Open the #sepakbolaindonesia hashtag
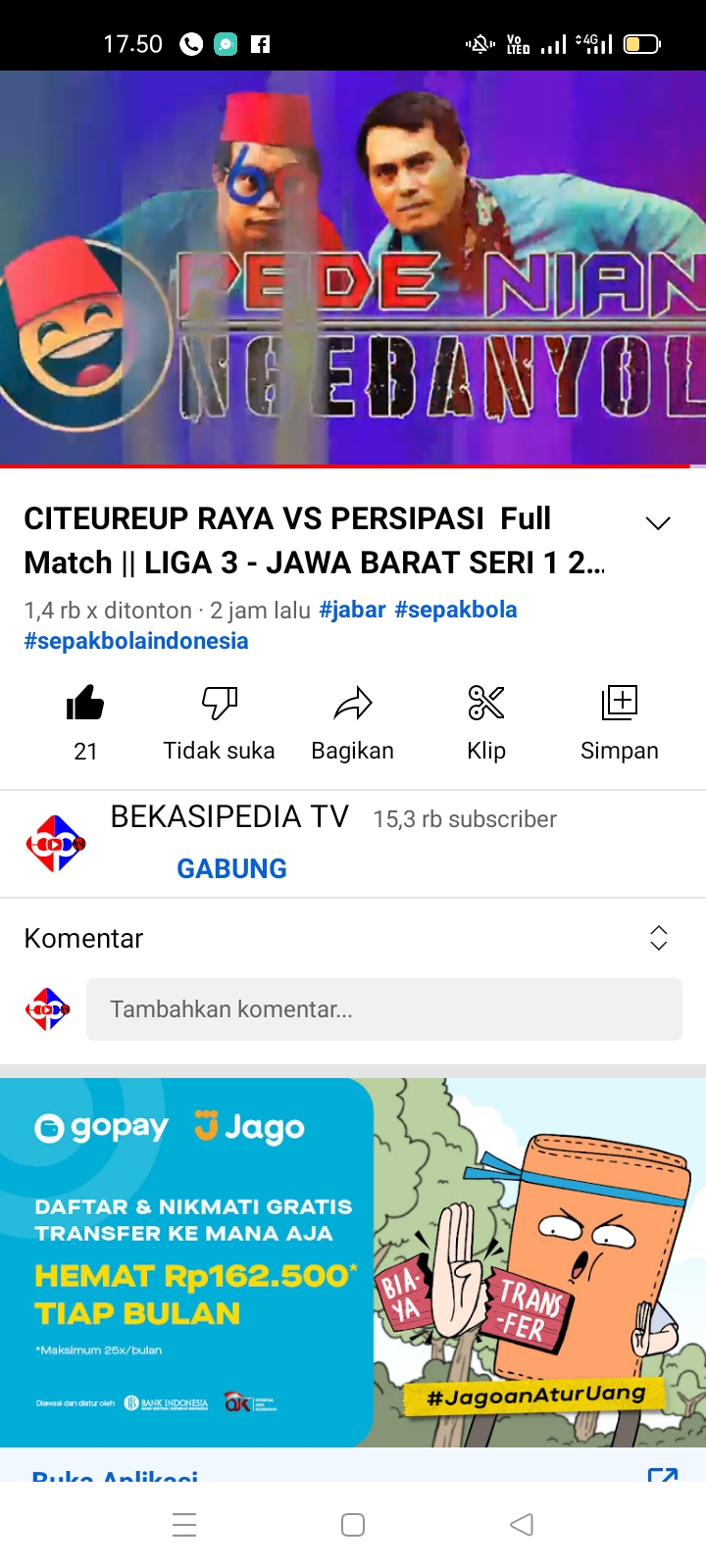 tap(136, 641)
